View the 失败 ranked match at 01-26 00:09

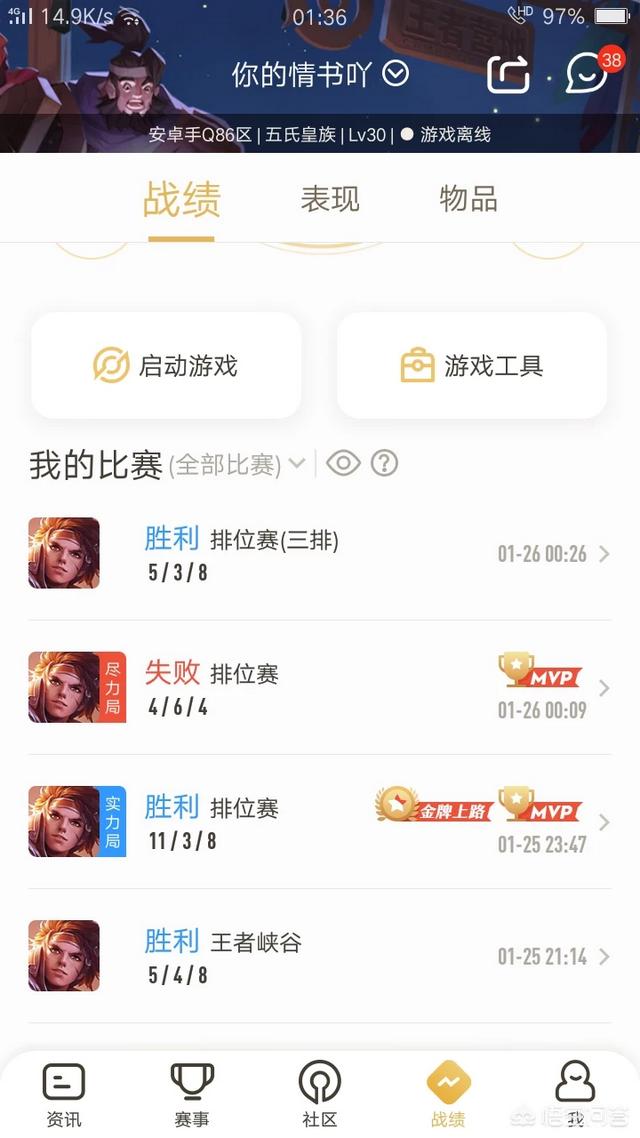click(320, 688)
